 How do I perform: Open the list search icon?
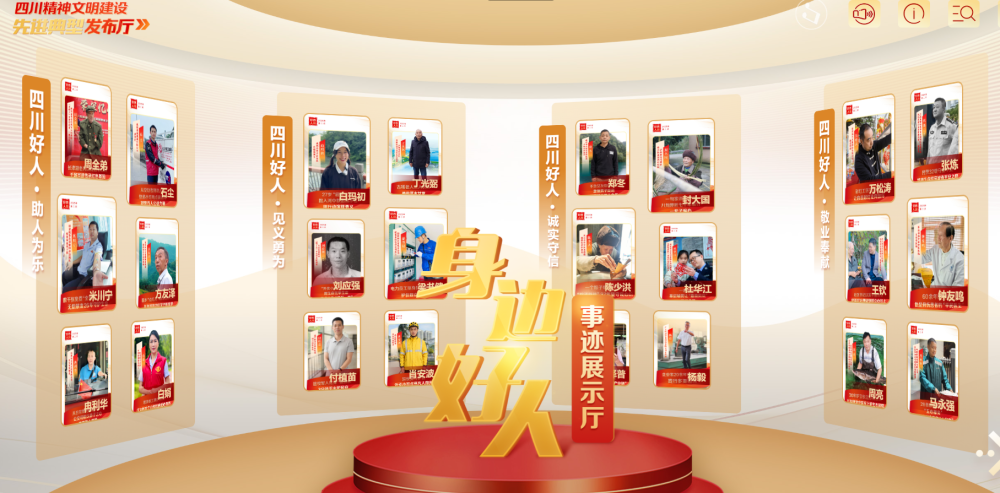point(963,13)
